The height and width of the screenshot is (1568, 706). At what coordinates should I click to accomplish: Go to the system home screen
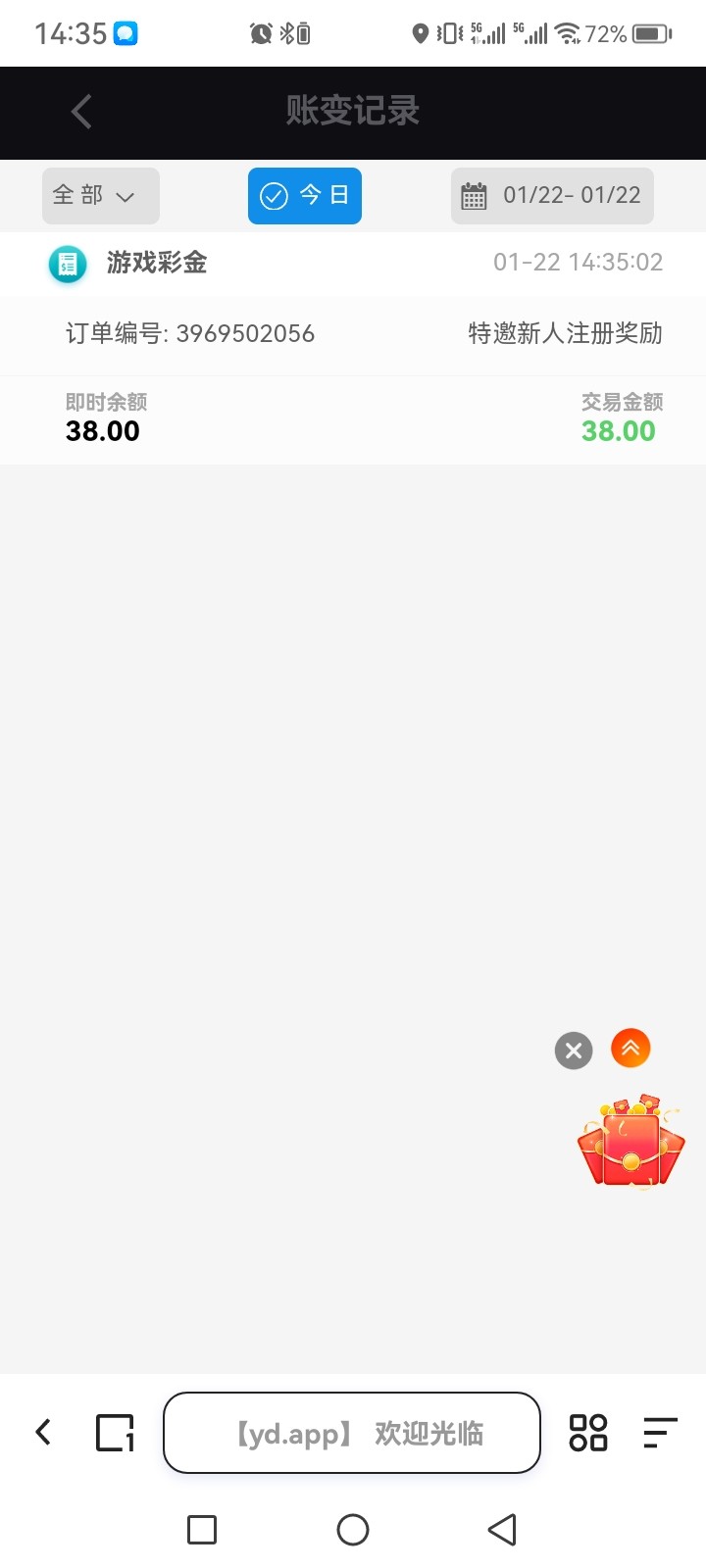(x=353, y=1529)
